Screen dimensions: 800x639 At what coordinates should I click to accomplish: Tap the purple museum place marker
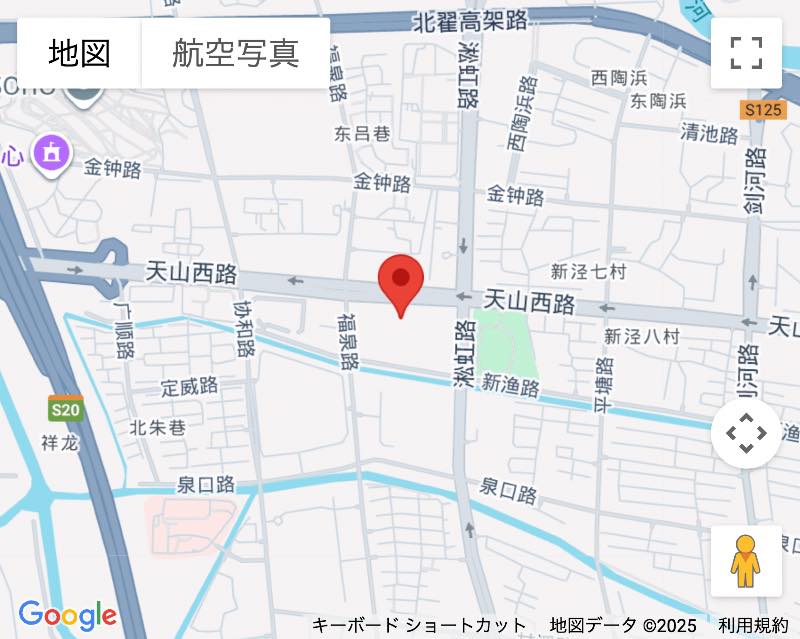tap(50, 153)
